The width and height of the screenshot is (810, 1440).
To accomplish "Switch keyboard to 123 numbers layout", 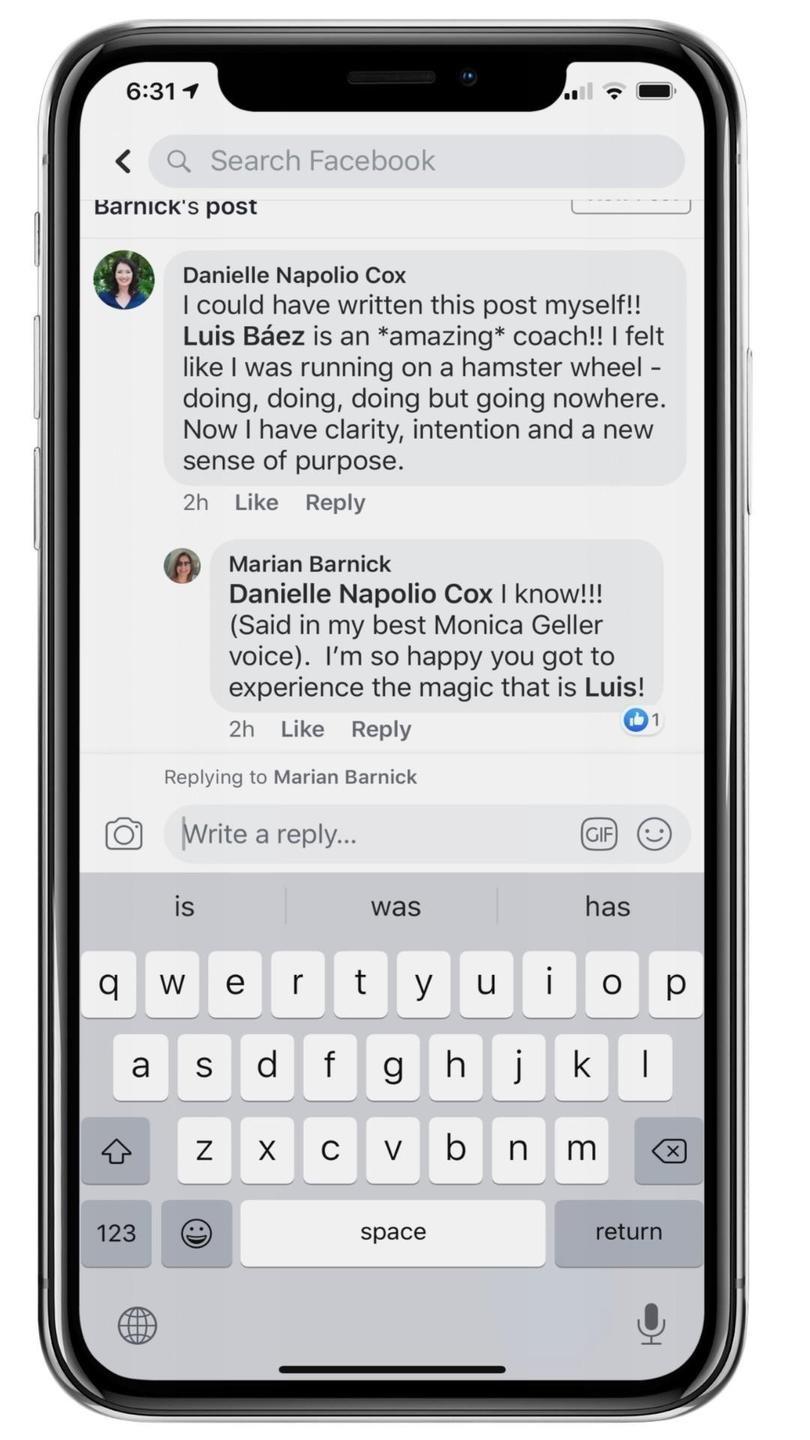I will pos(116,1232).
